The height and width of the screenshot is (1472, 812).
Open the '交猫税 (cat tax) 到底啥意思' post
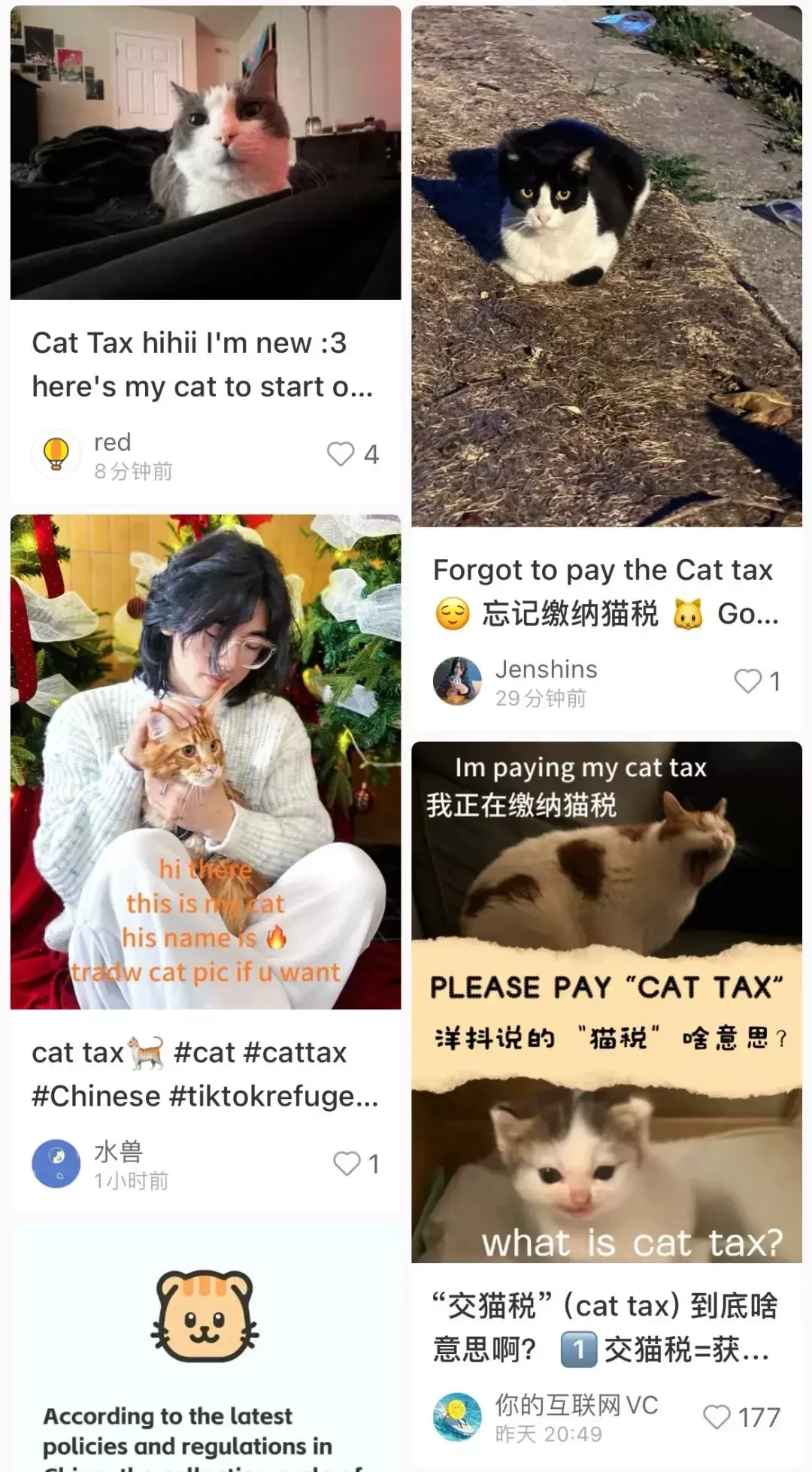click(605, 1328)
